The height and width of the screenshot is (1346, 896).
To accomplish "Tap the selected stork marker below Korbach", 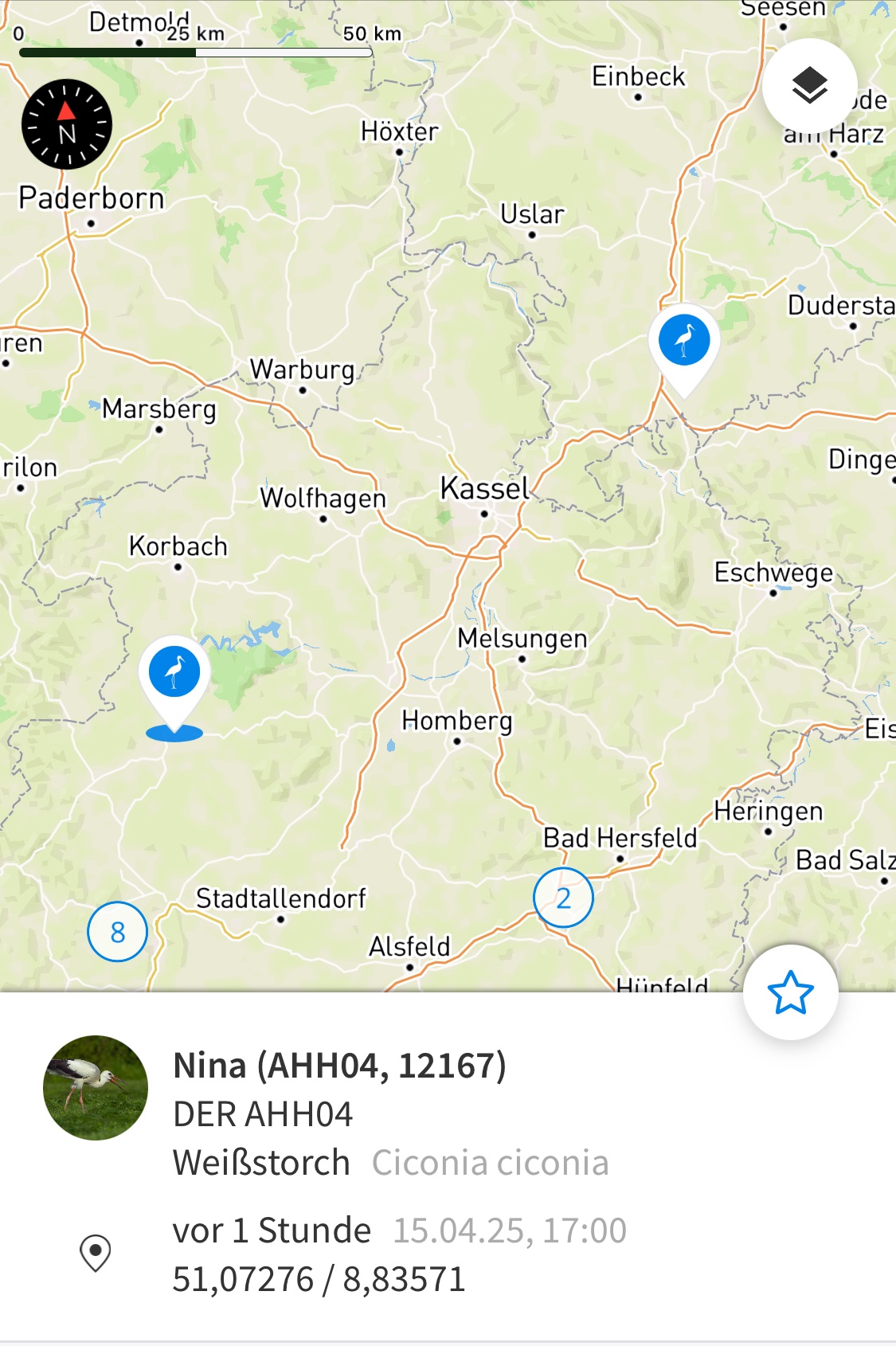I will point(174,673).
